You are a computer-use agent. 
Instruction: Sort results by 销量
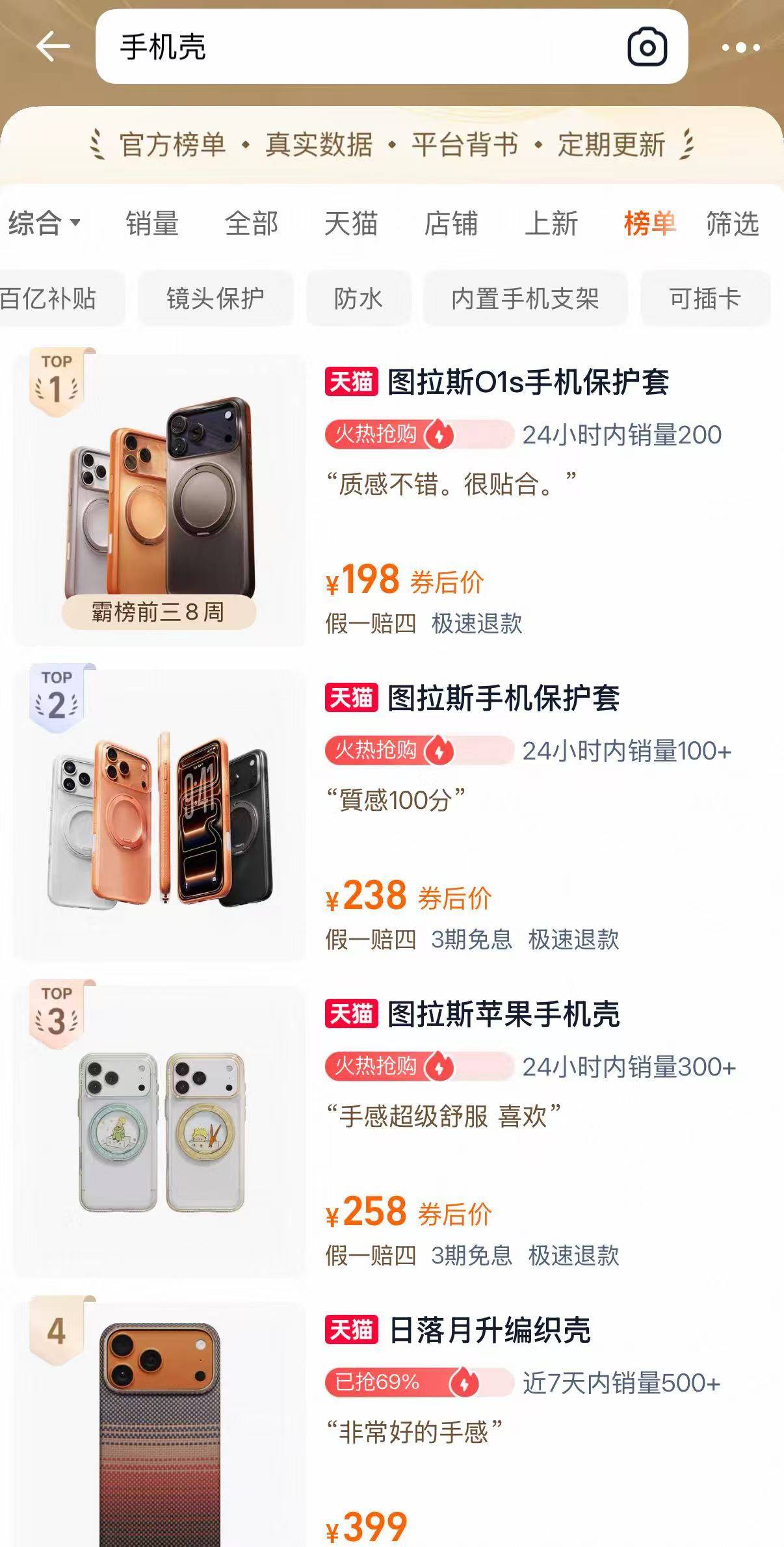point(152,224)
